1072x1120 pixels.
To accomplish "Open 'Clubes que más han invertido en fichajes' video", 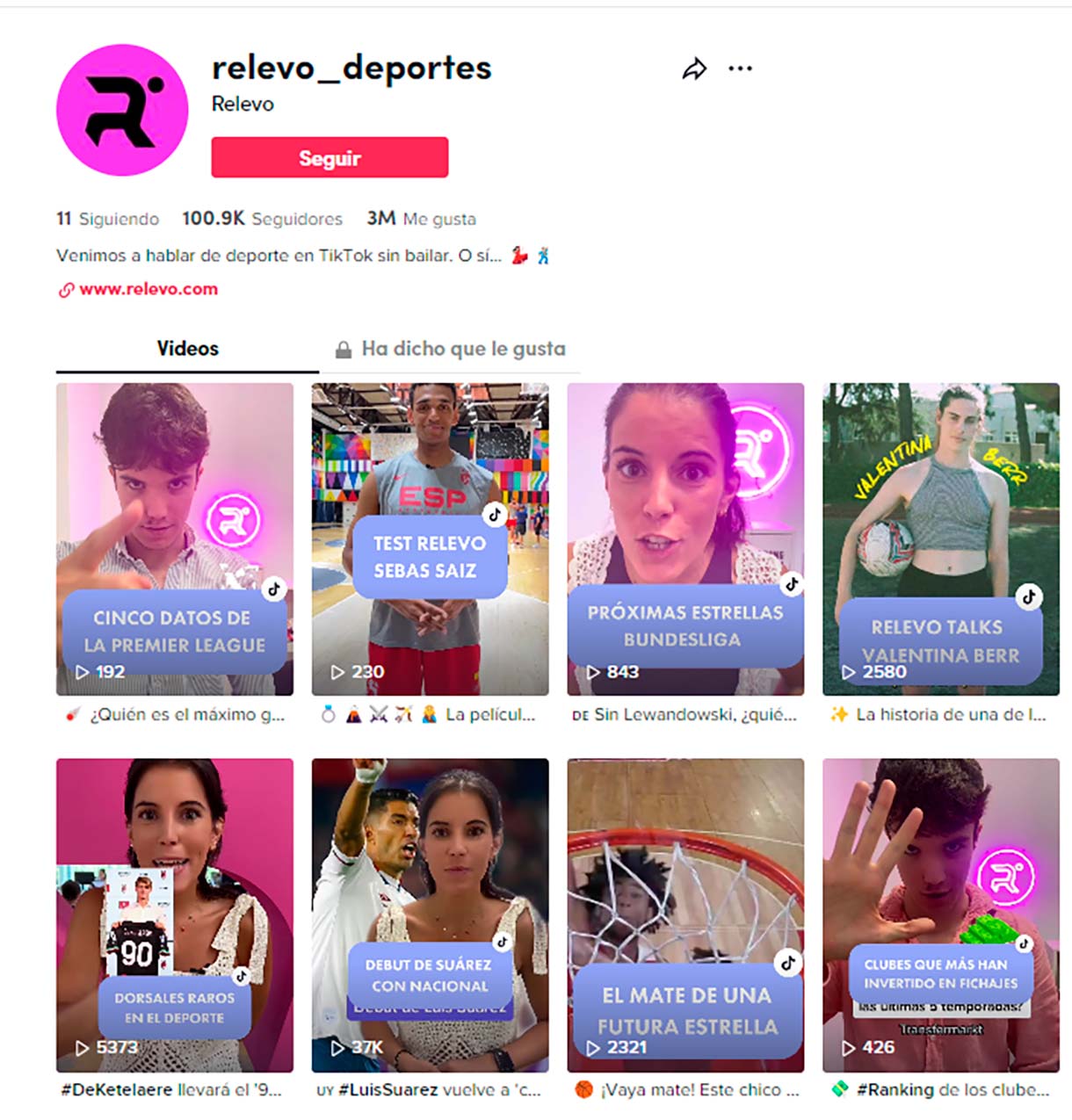I will tap(940, 914).
